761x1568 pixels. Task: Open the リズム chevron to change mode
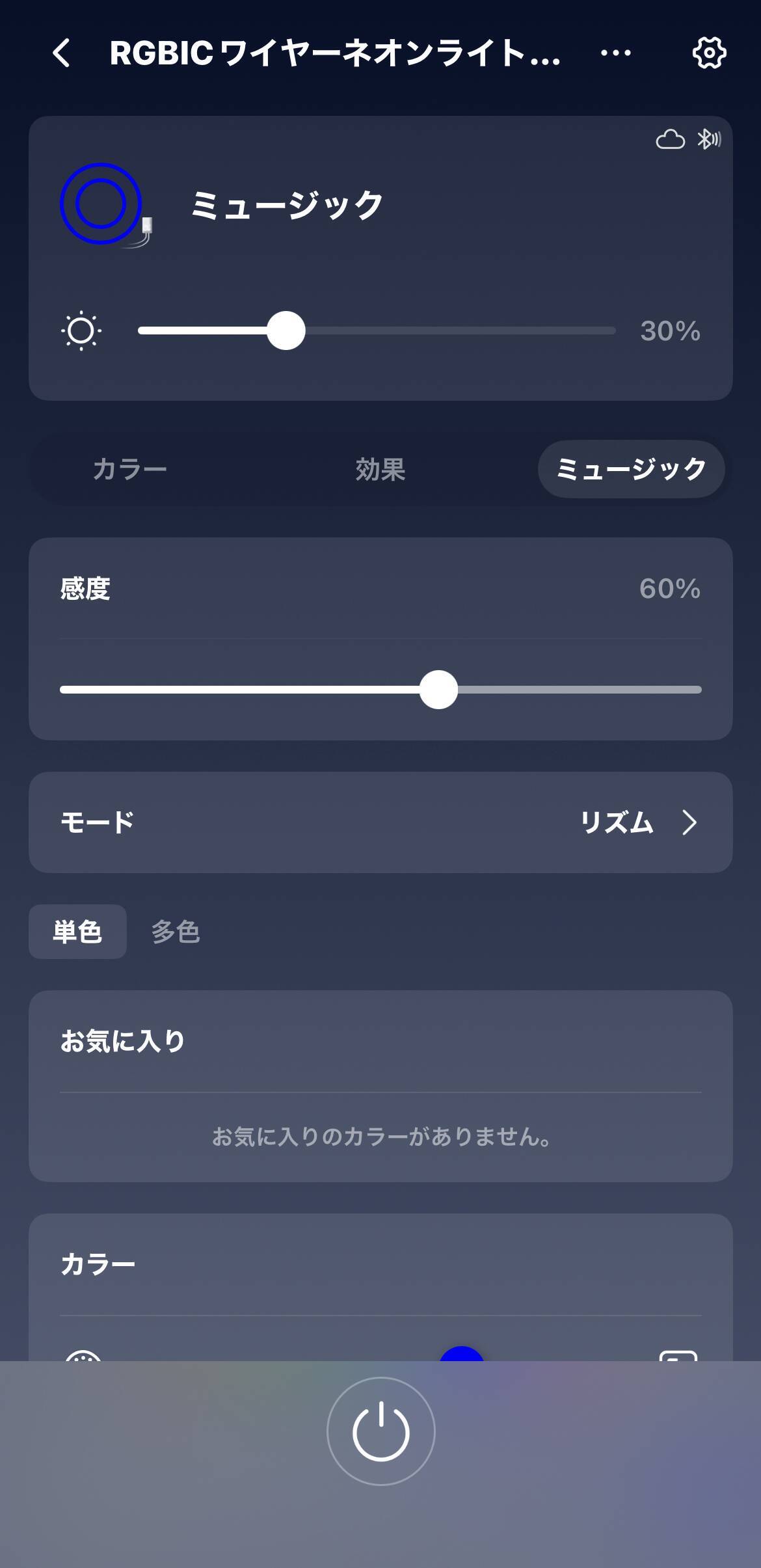pos(689,822)
